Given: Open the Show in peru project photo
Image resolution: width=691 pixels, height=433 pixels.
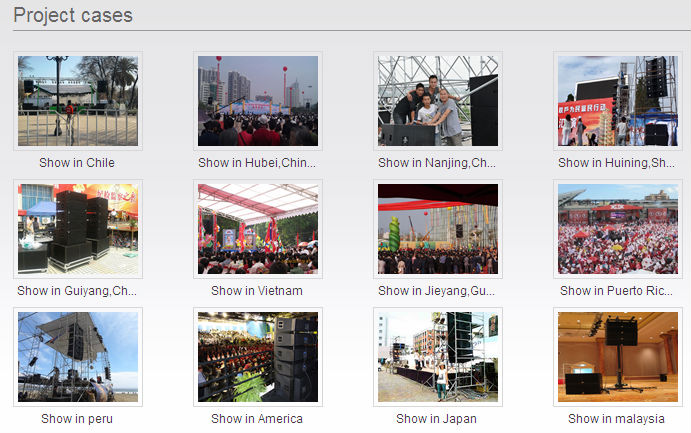Looking at the screenshot, I should pyautogui.click(x=78, y=357).
